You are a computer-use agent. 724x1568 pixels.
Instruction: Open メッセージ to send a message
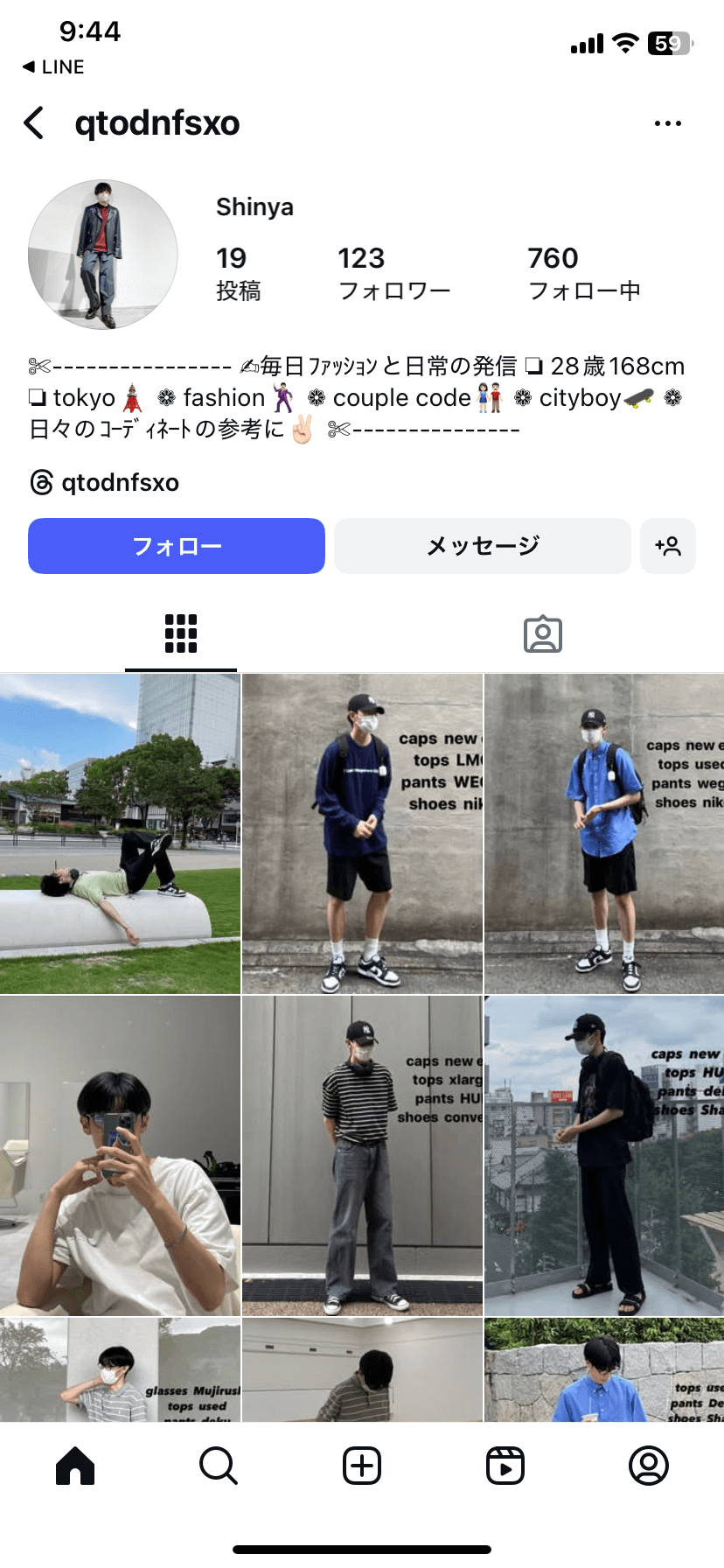pyautogui.click(x=482, y=546)
